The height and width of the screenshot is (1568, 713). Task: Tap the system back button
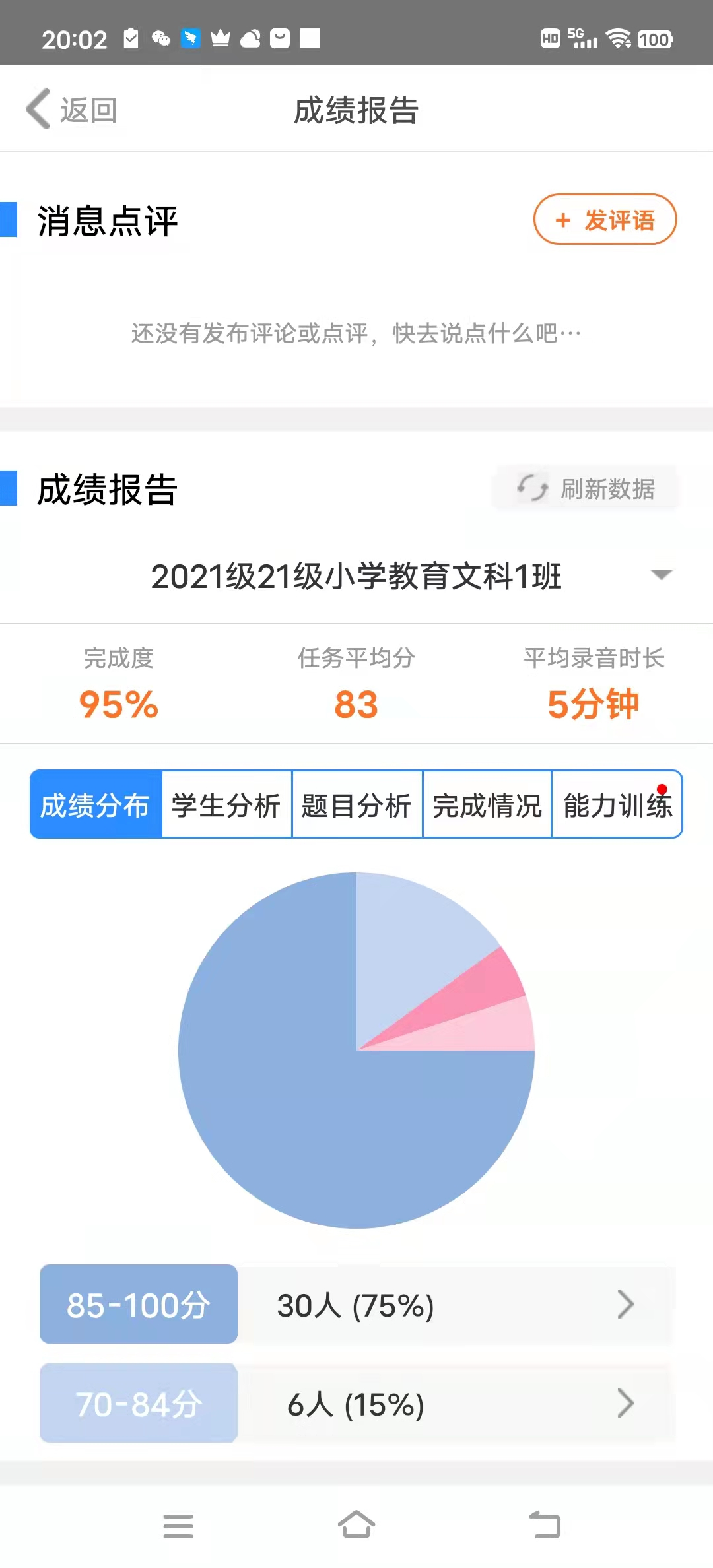(545, 1525)
